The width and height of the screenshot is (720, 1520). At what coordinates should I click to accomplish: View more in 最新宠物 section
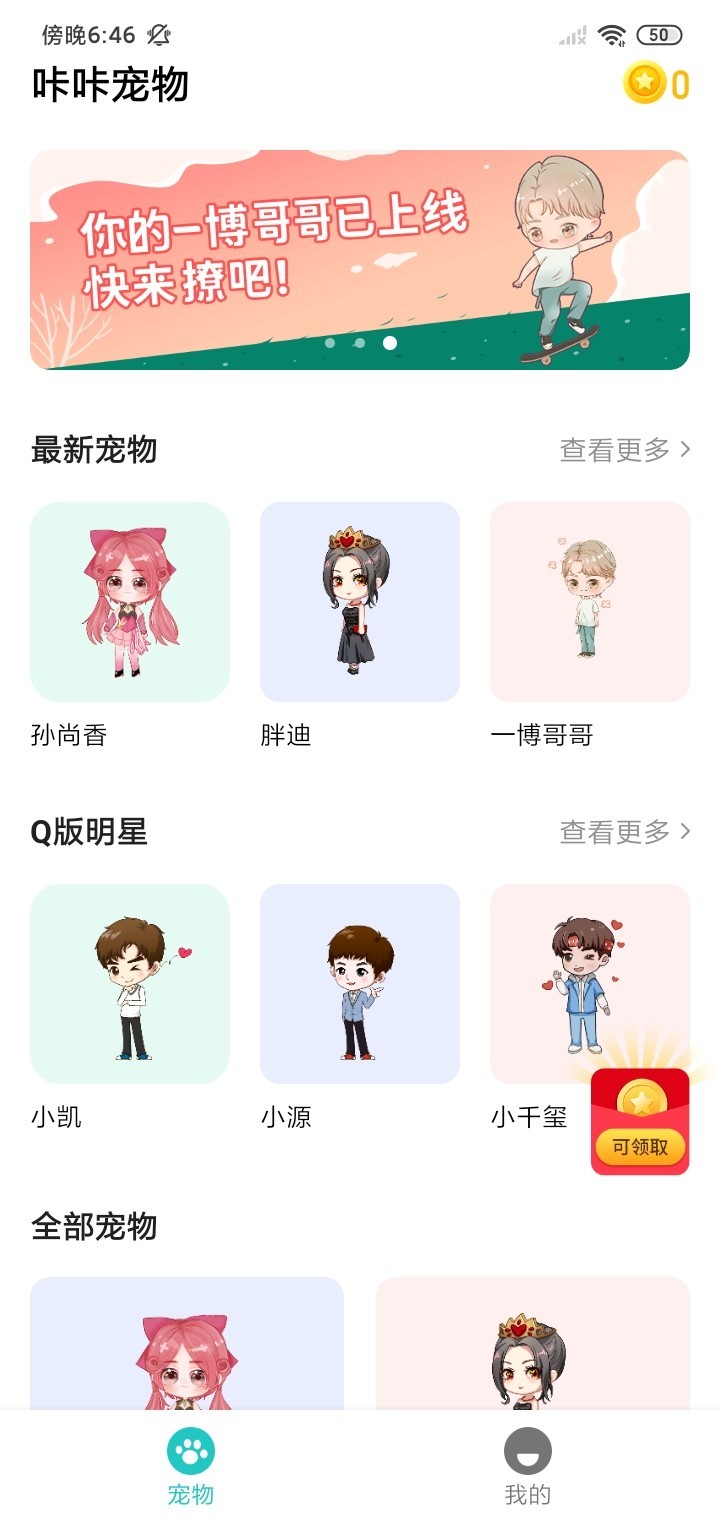624,450
